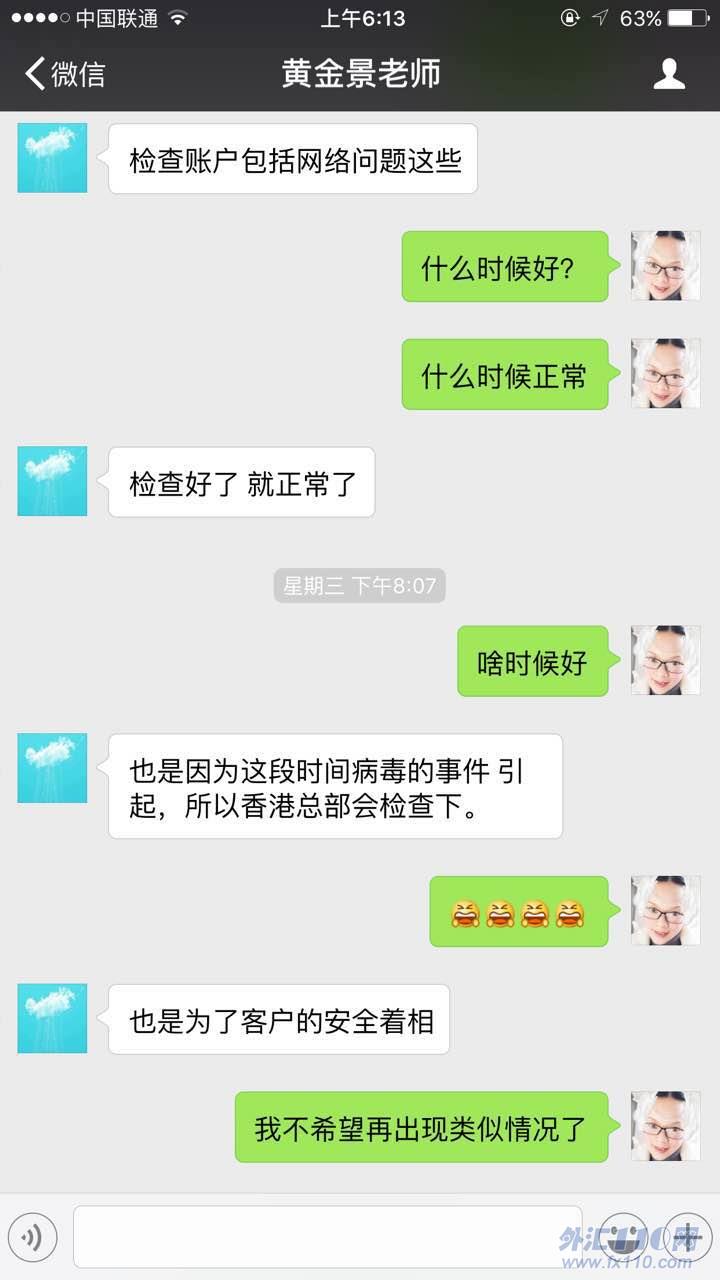Viewport: 720px width, 1280px height.
Task: Open the plus attachment menu
Action: pyautogui.click(x=688, y=1238)
